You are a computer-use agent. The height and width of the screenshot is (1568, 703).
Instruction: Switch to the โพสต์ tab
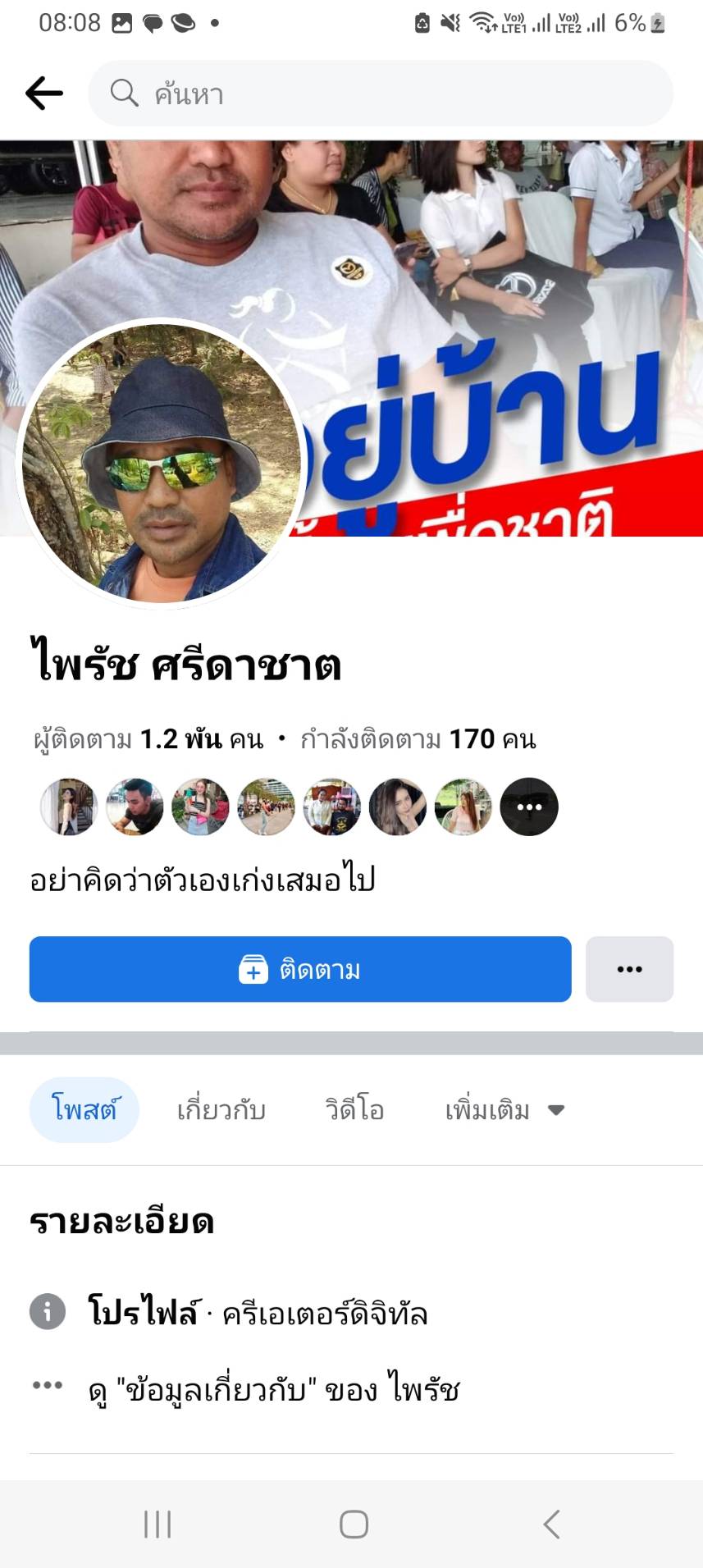[84, 1110]
